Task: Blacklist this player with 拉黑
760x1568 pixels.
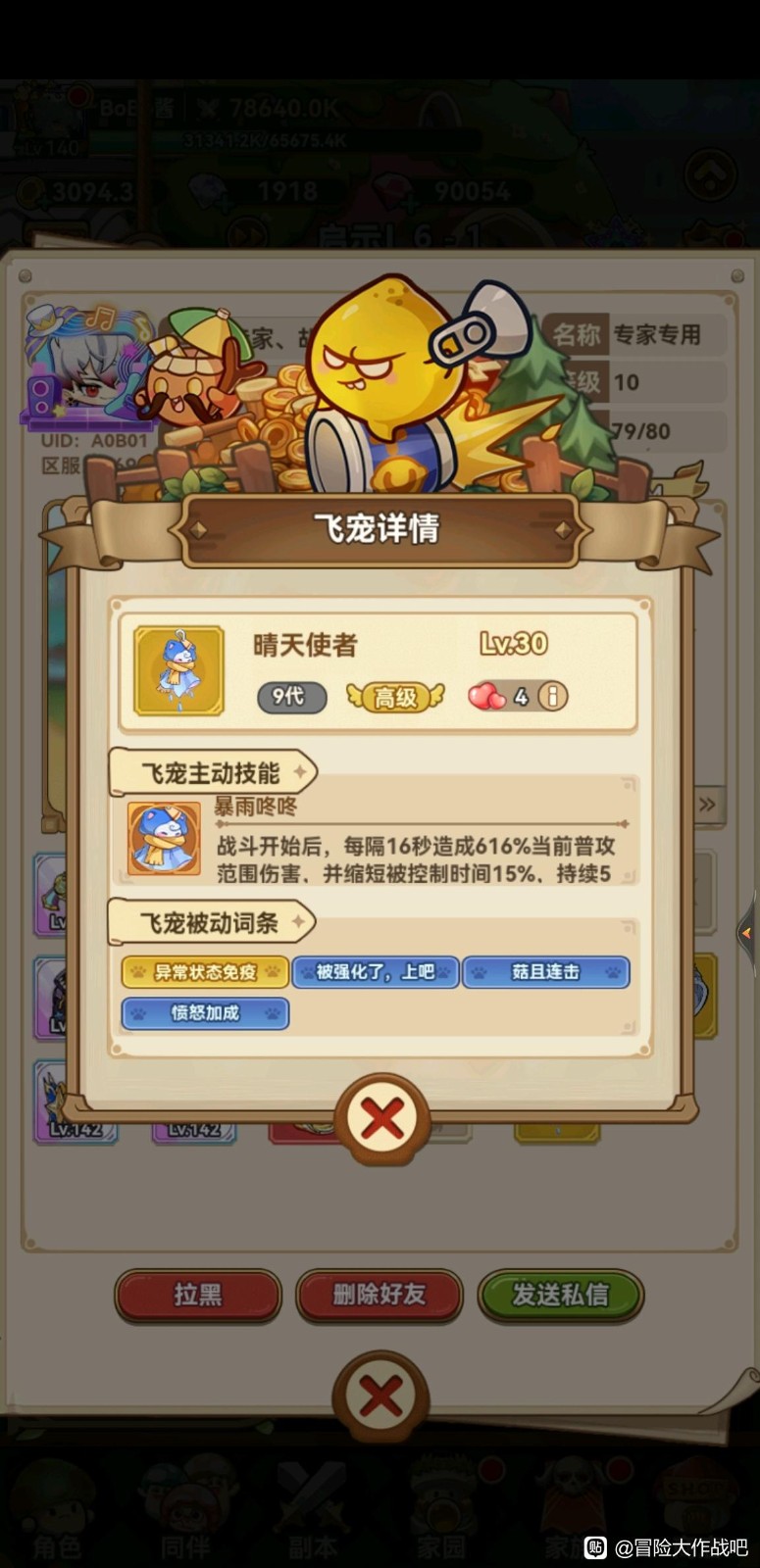Action: (198, 1295)
